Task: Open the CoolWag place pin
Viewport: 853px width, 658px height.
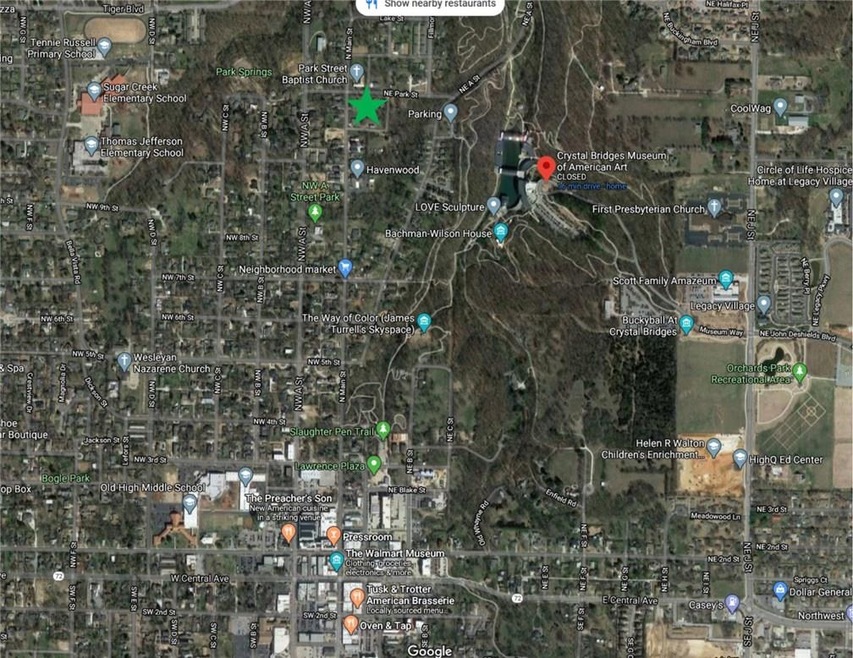Action: [x=780, y=106]
